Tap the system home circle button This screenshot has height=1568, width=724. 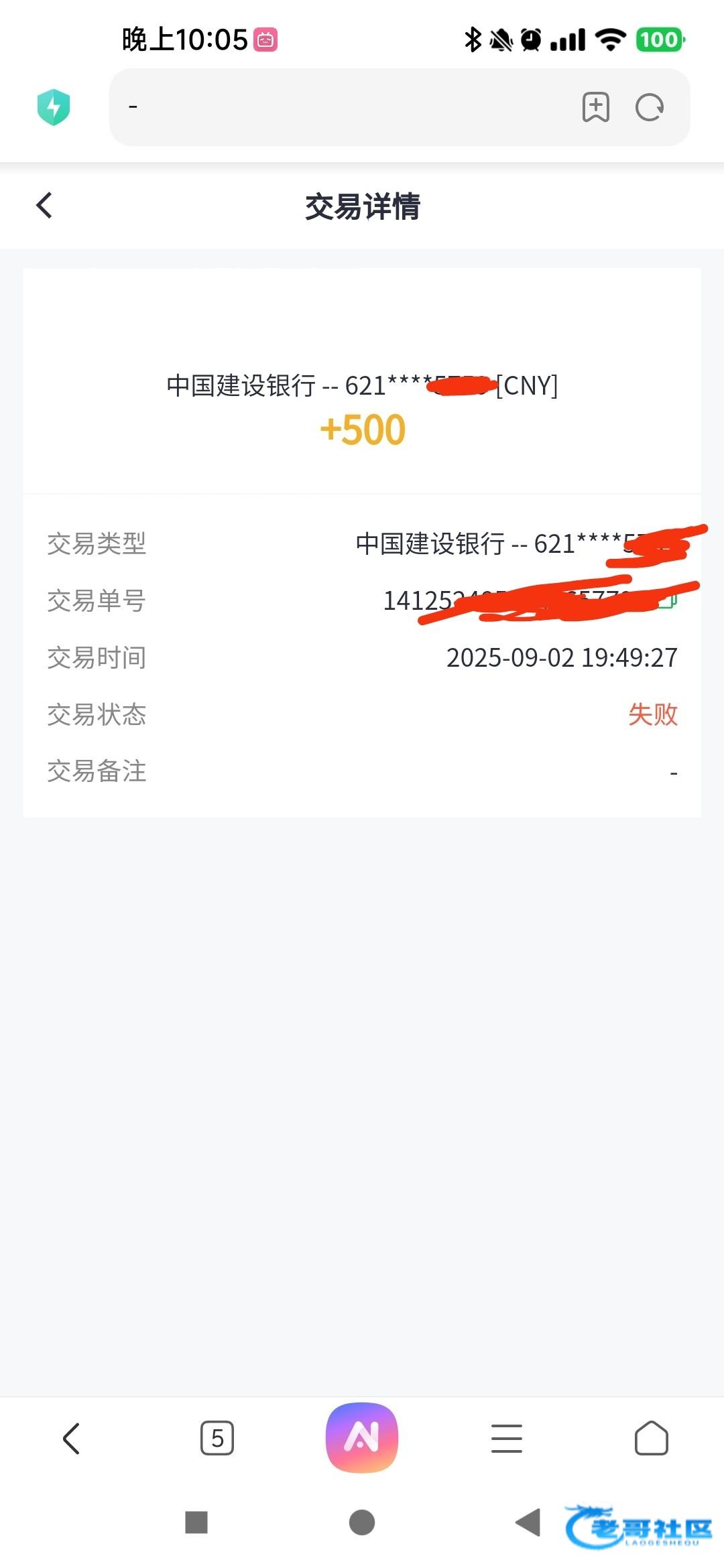pyautogui.click(x=362, y=1522)
